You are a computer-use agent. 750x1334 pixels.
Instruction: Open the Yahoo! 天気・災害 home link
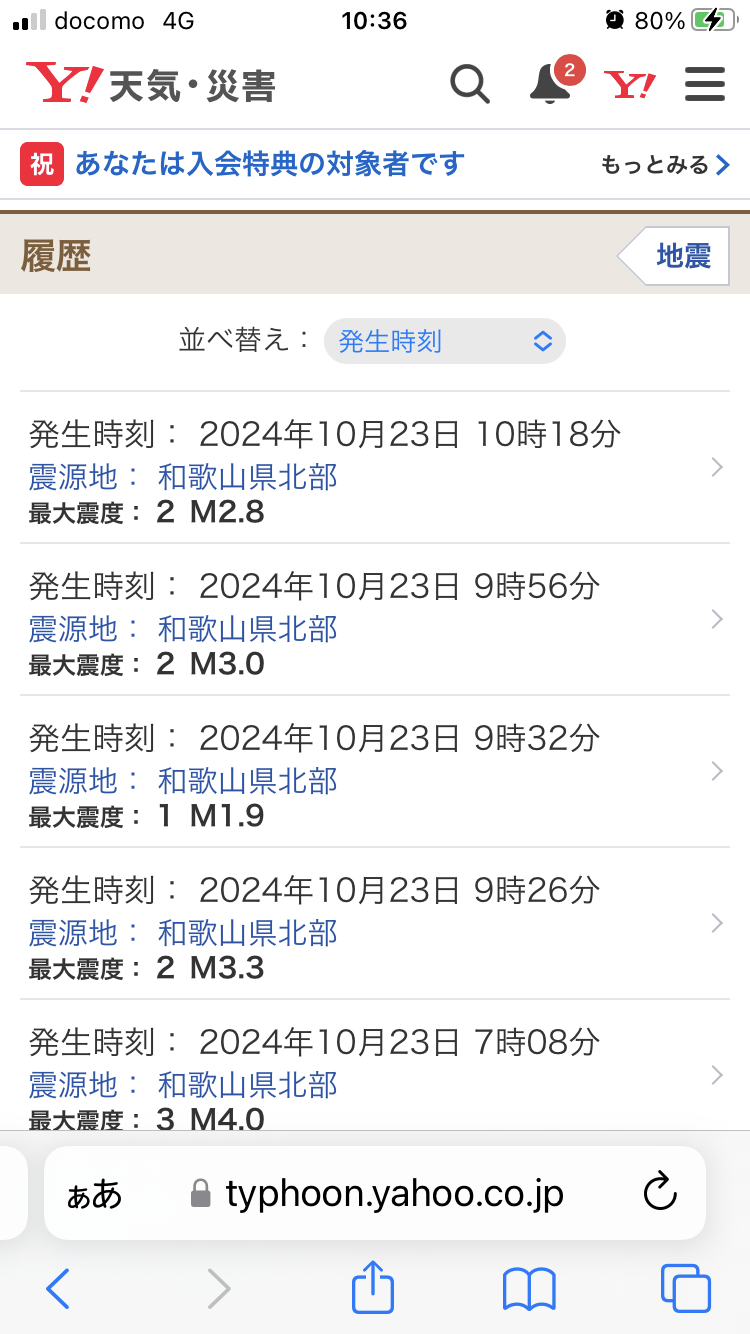pos(150,85)
